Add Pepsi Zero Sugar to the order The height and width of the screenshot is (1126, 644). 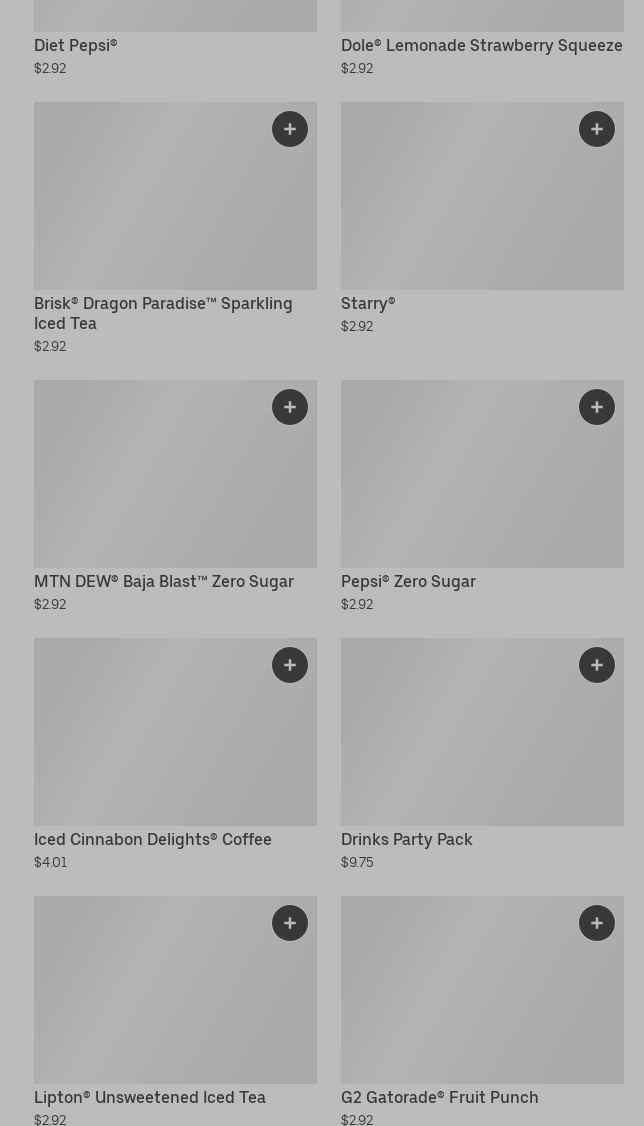[x=597, y=407]
